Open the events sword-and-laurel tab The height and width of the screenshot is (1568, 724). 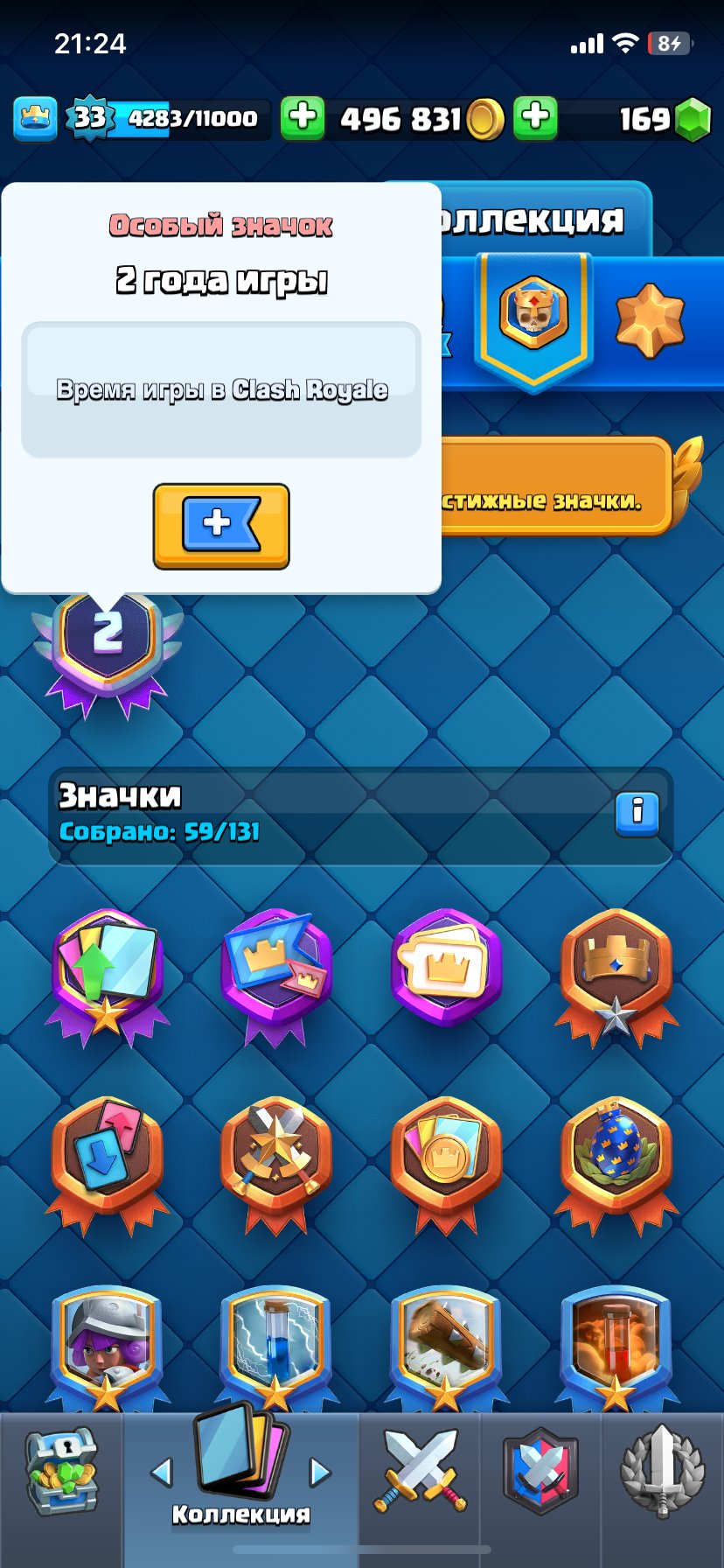(x=662, y=1472)
